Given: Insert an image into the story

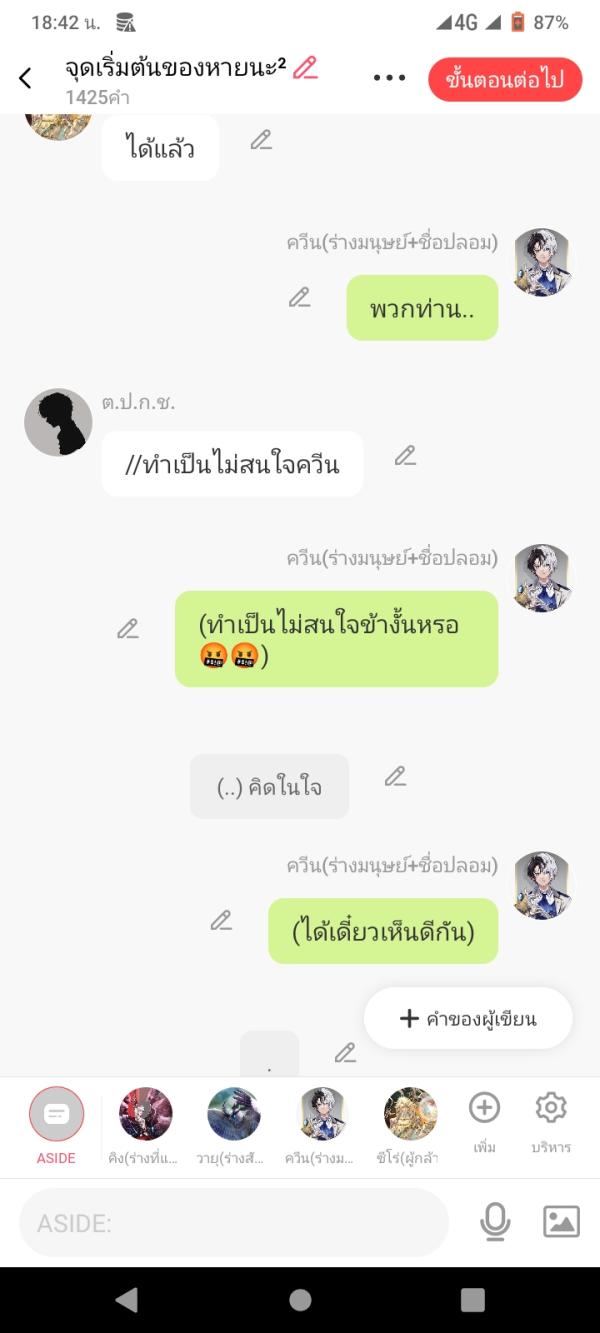Looking at the screenshot, I should pos(561,1222).
